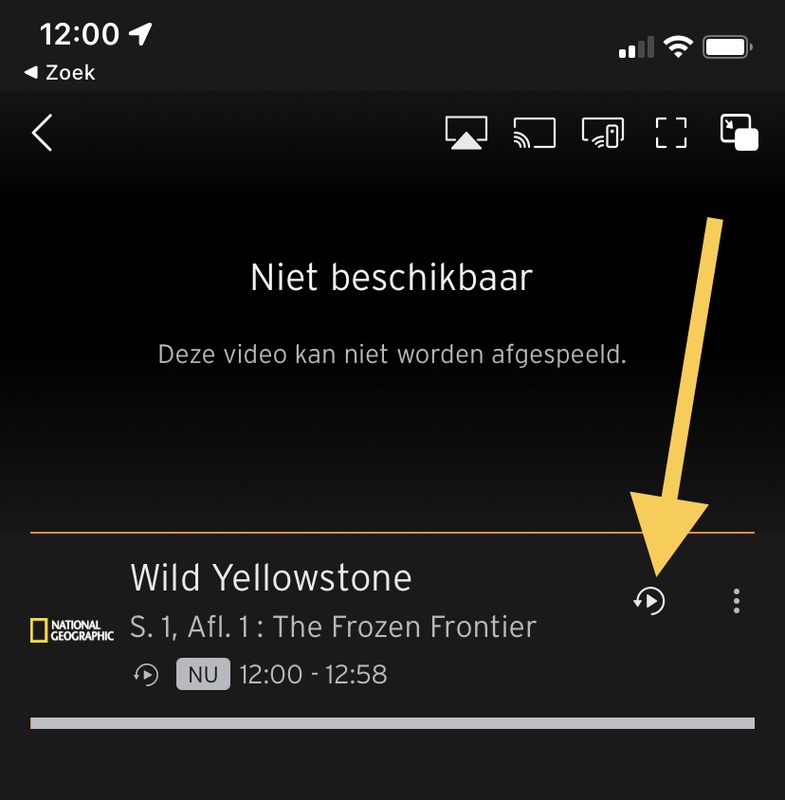
Task: Open AirPlay streaming options
Action: coord(466,133)
